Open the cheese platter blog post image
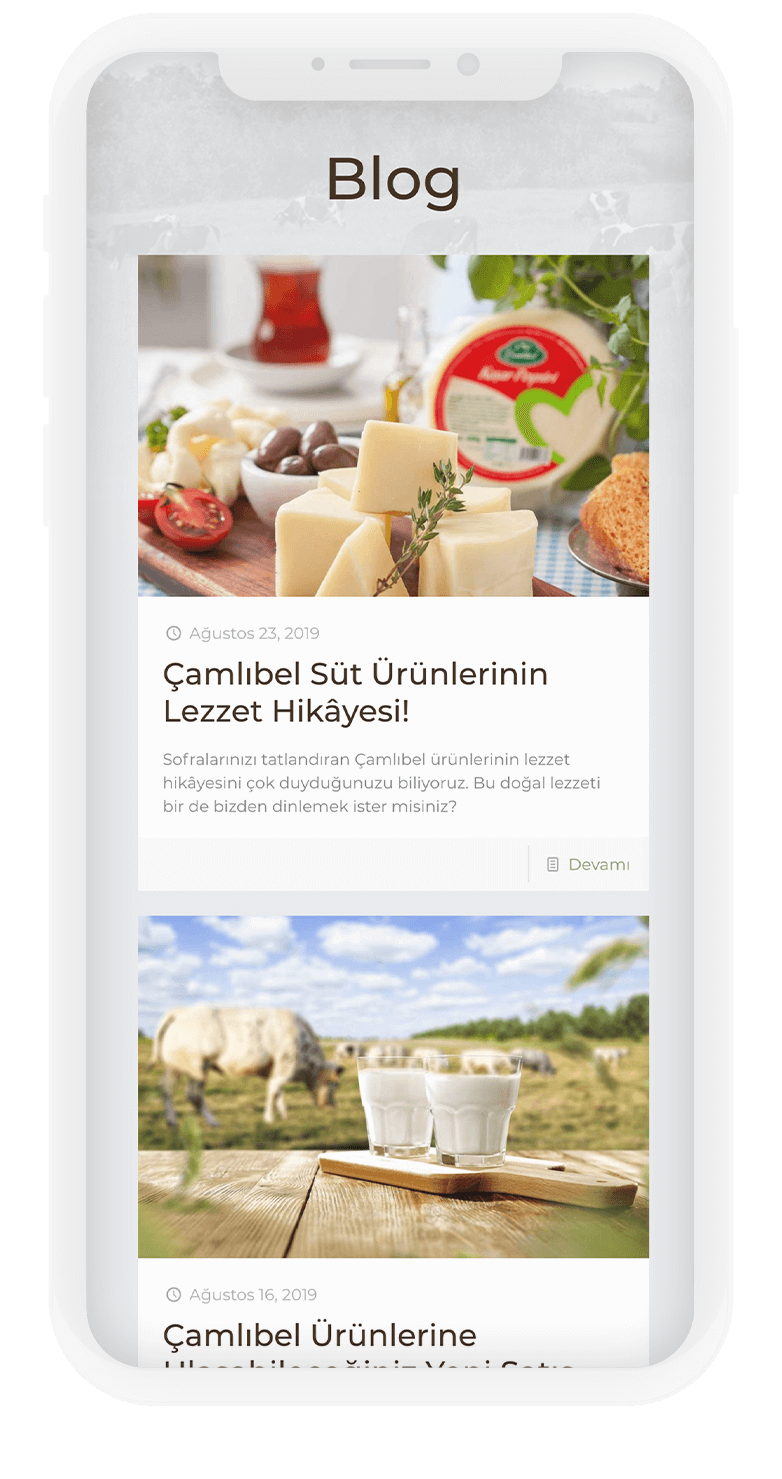Image resolution: width=782 pixels, height=1479 pixels. 393,426
